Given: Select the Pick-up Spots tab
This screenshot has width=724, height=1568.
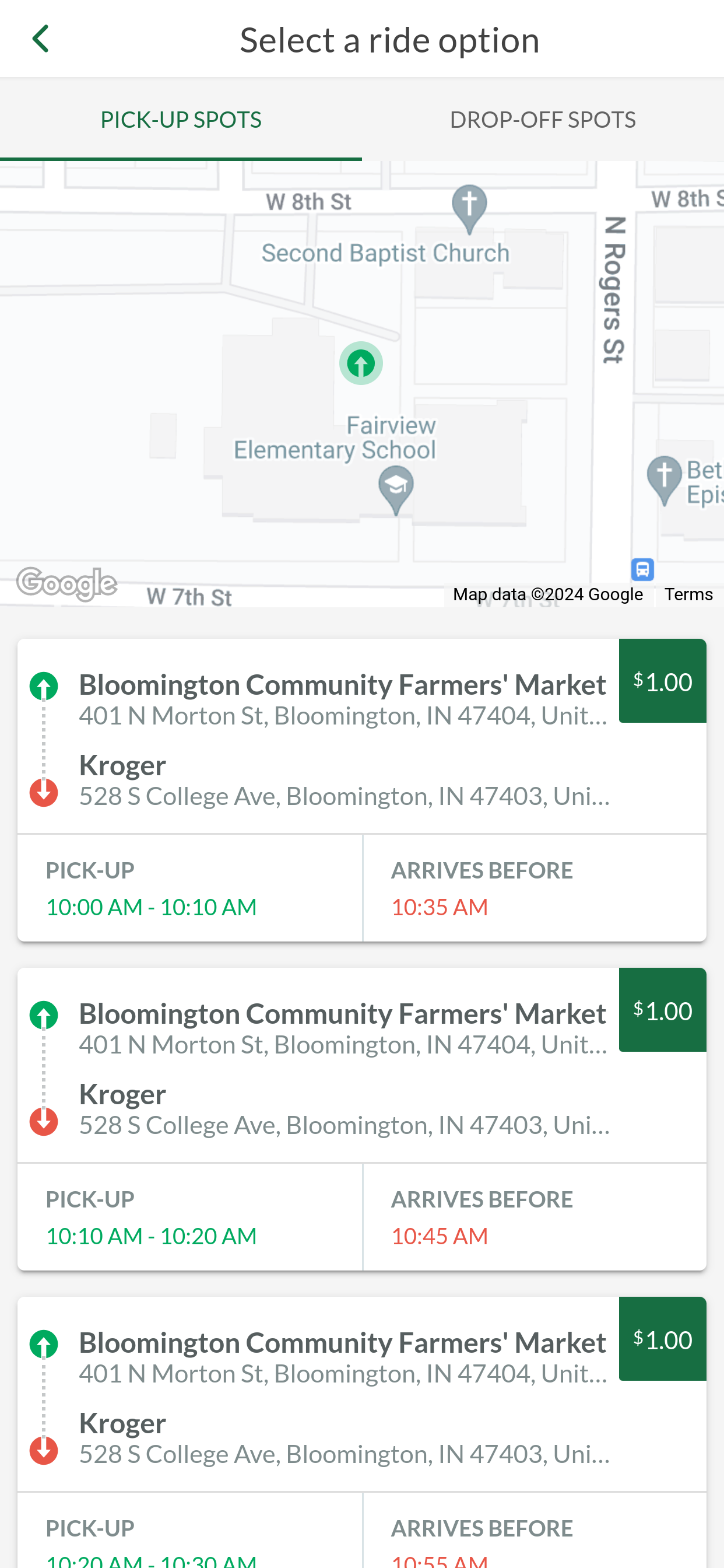Looking at the screenshot, I should click(181, 120).
